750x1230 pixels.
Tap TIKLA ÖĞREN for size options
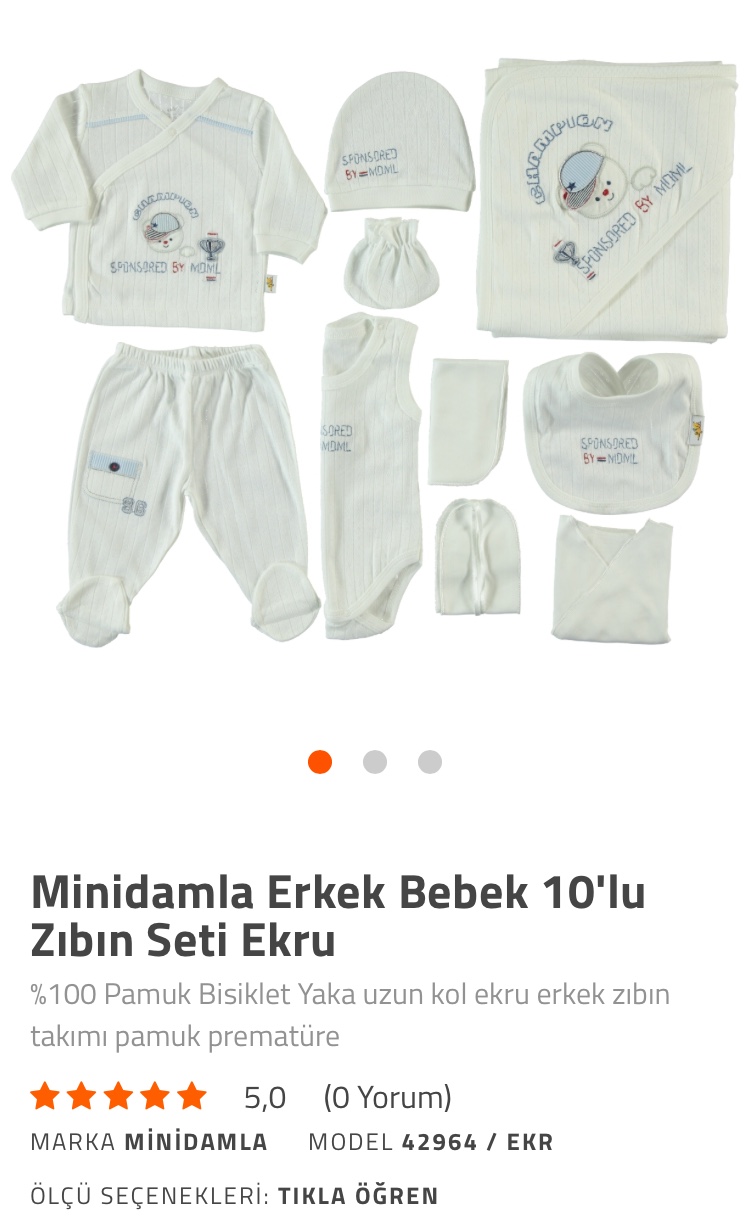pos(358,1196)
